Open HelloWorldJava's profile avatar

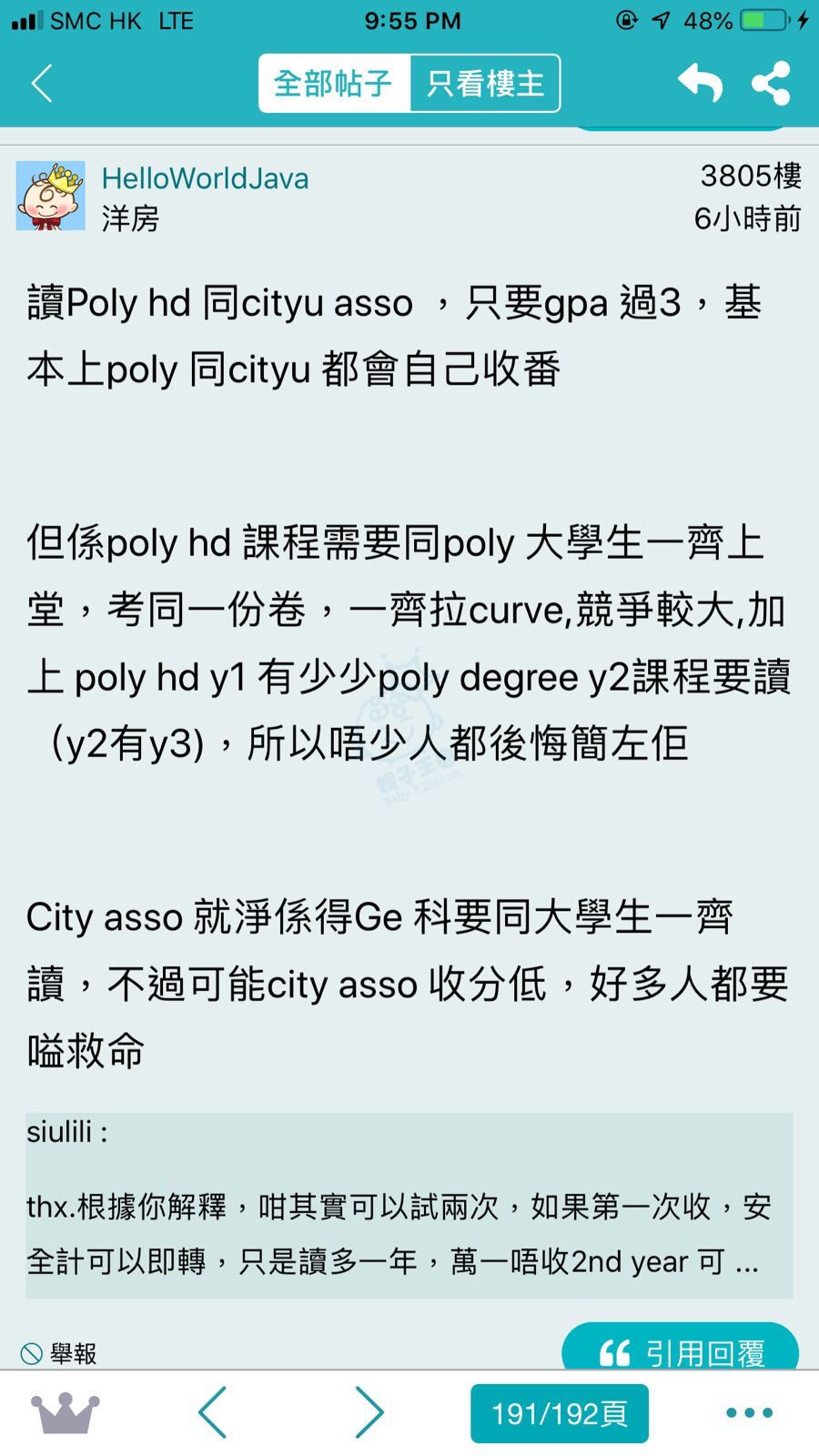point(51,196)
